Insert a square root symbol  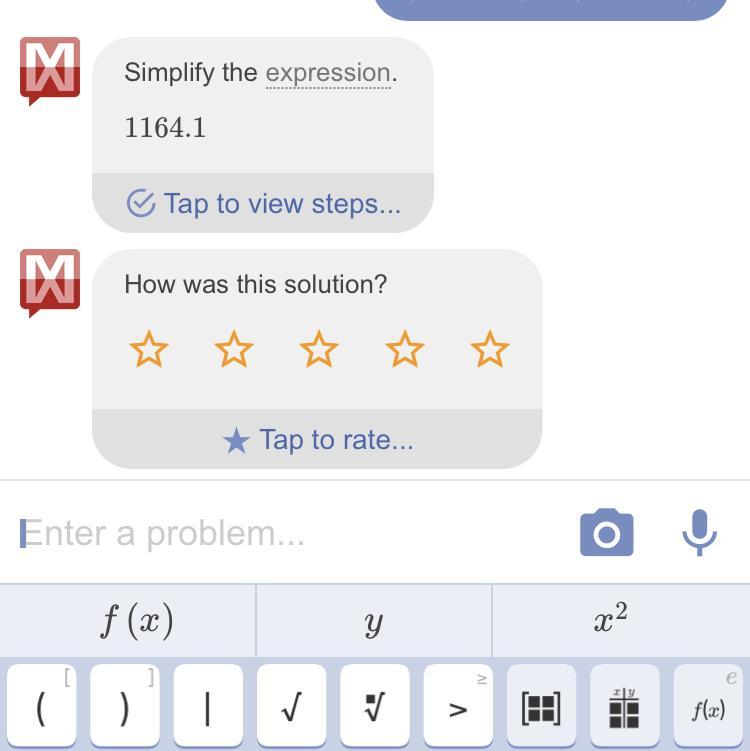(x=291, y=707)
